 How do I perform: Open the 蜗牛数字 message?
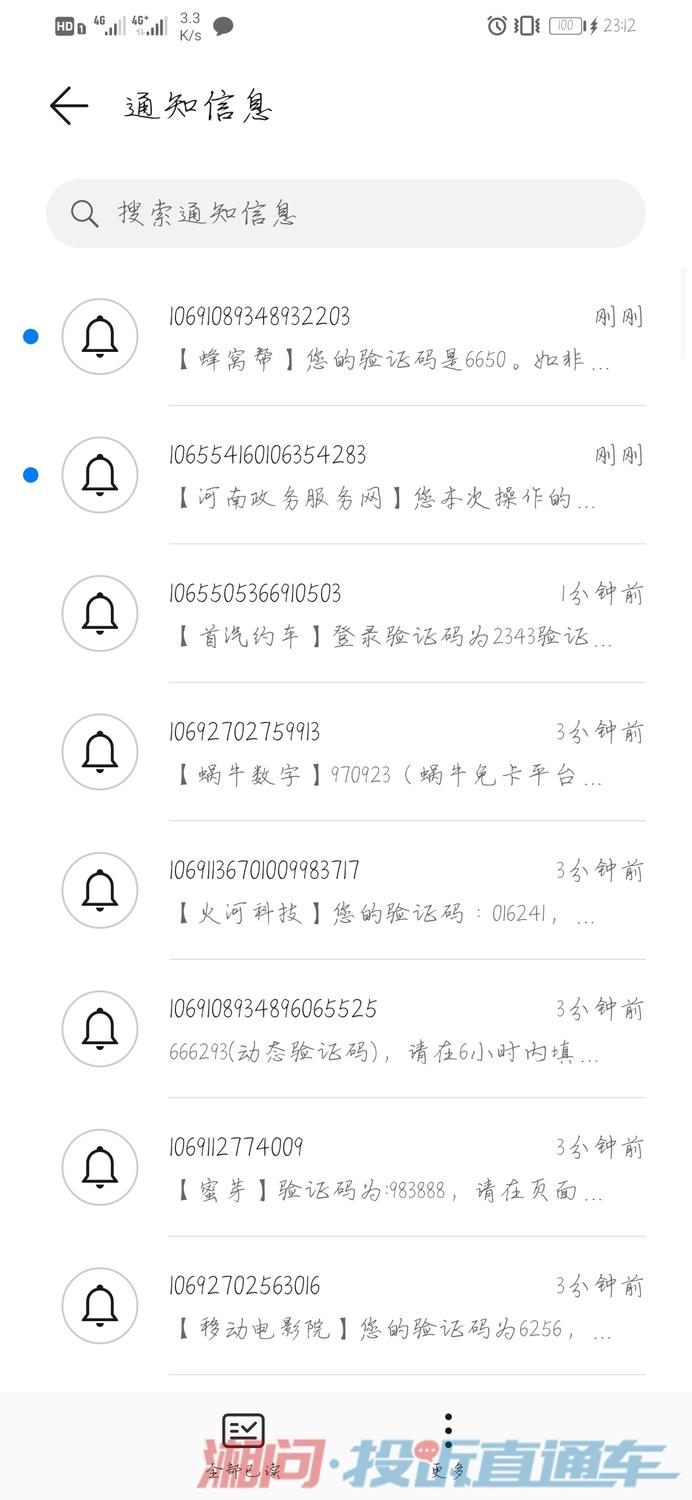coord(346,752)
